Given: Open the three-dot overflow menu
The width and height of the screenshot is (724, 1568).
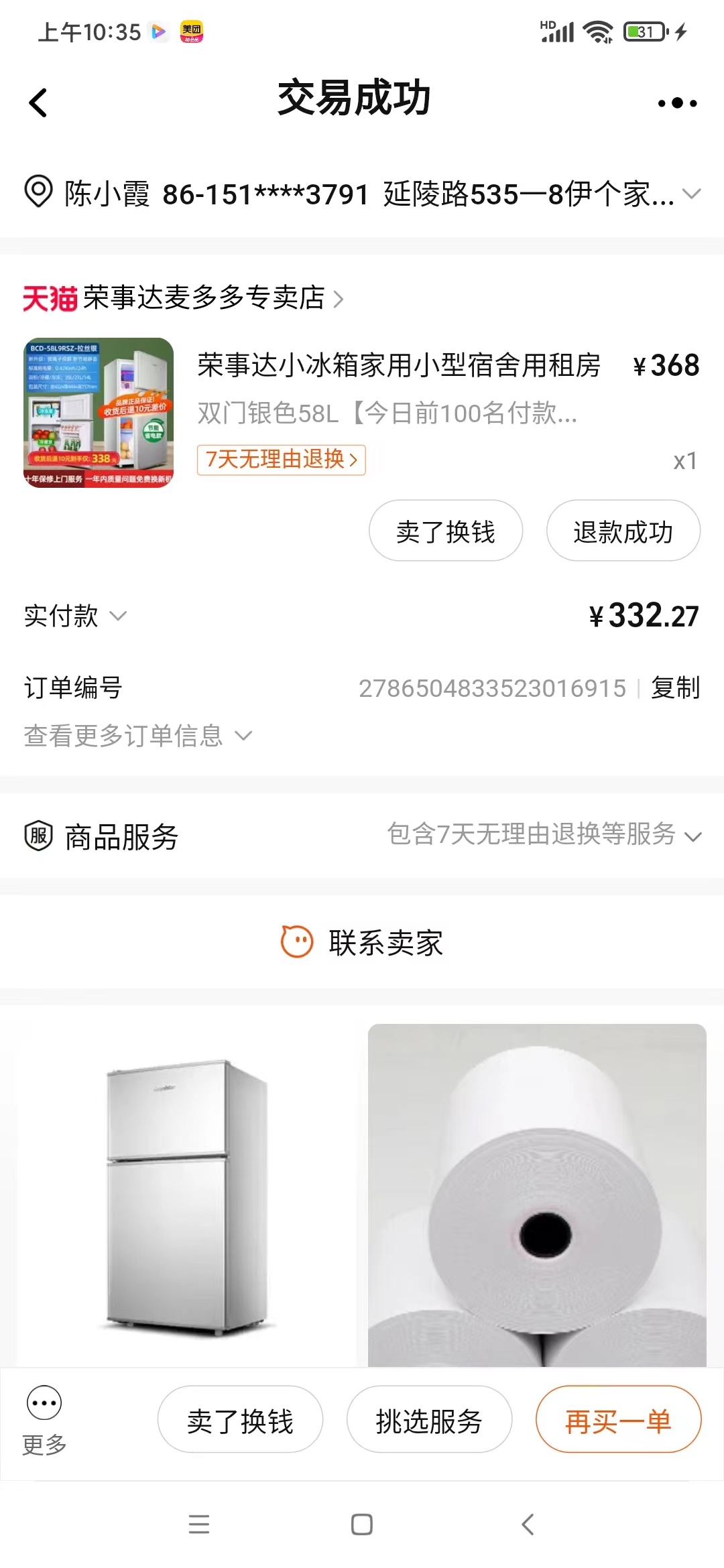Looking at the screenshot, I should 677,103.
